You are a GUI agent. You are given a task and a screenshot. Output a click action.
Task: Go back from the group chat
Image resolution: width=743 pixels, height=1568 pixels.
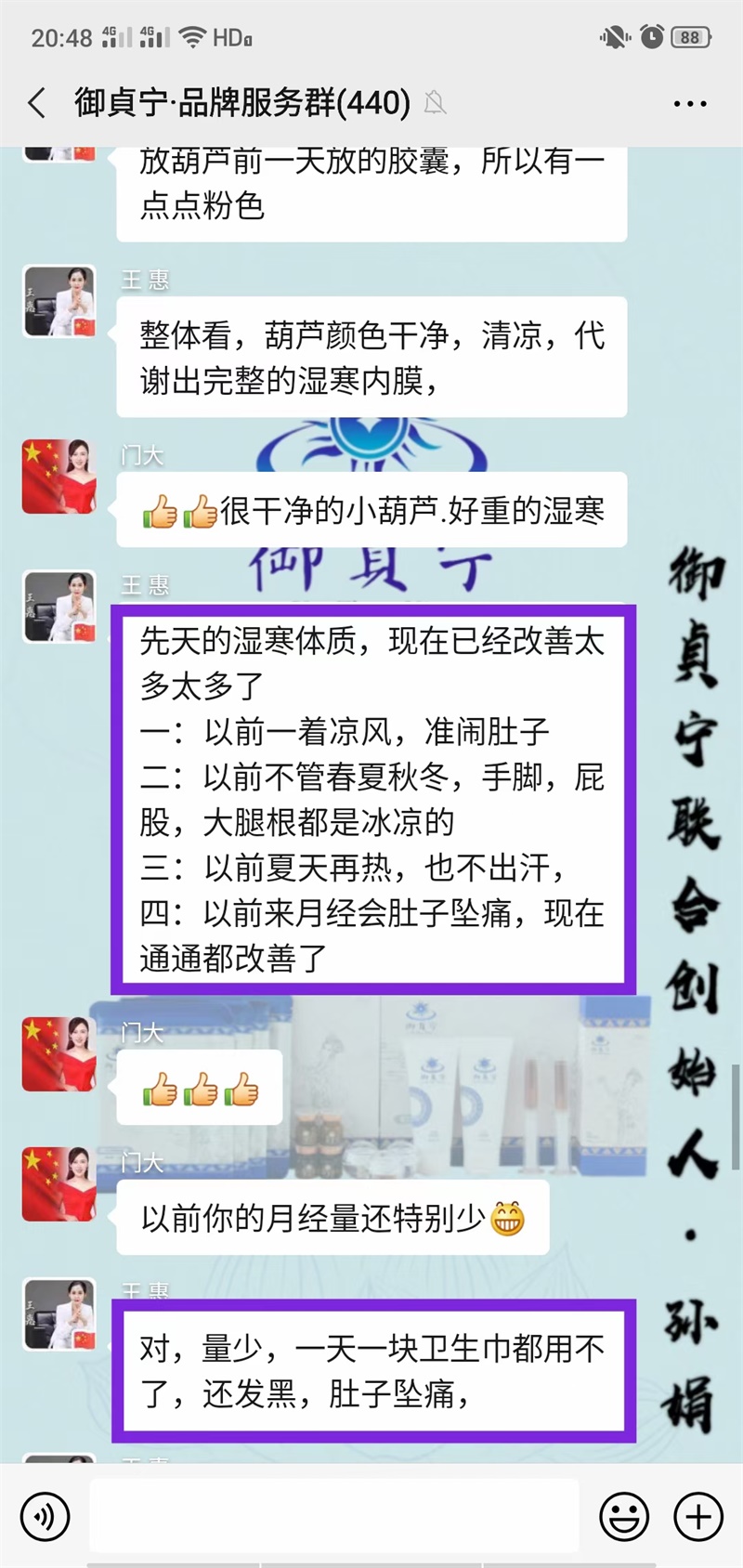(x=37, y=102)
